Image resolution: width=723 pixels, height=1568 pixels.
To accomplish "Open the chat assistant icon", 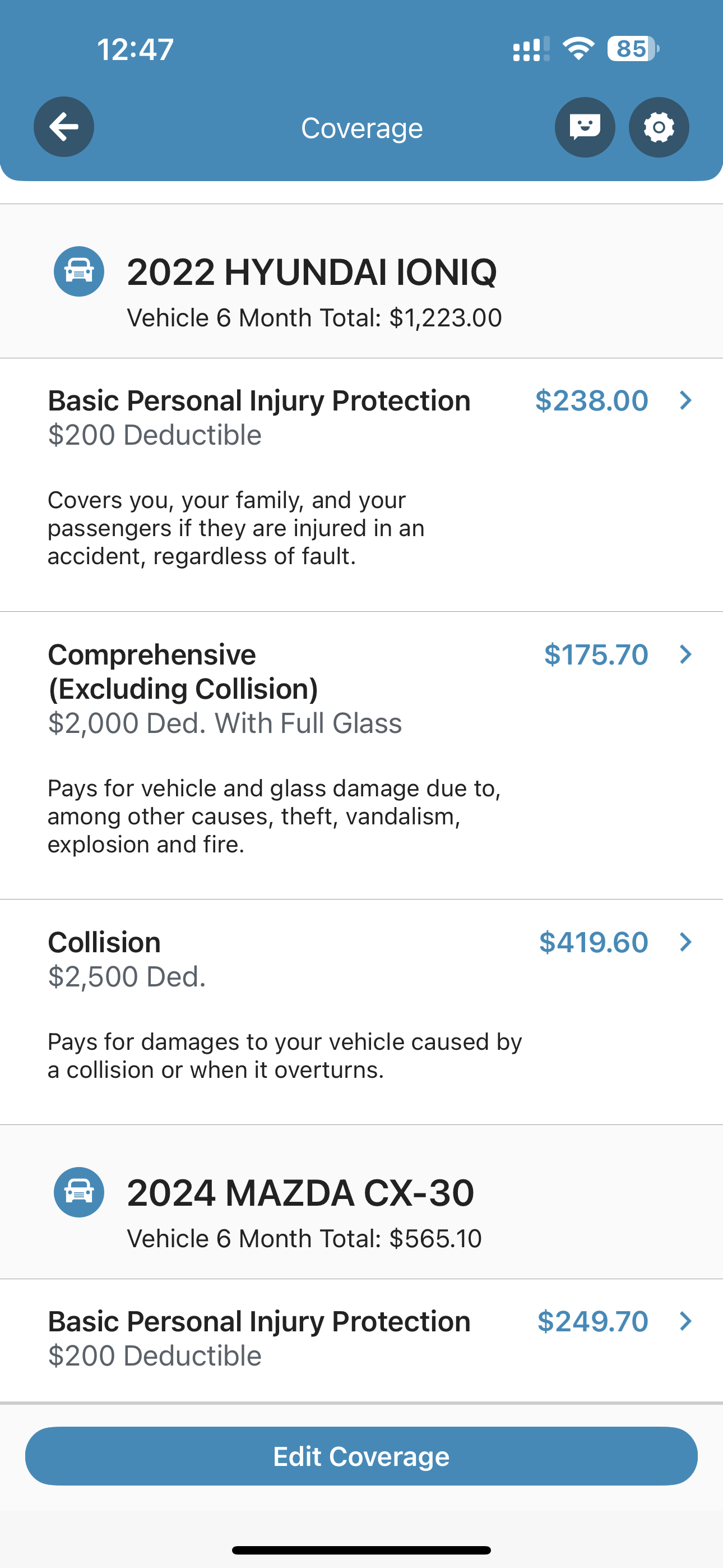I will (585, 127).
